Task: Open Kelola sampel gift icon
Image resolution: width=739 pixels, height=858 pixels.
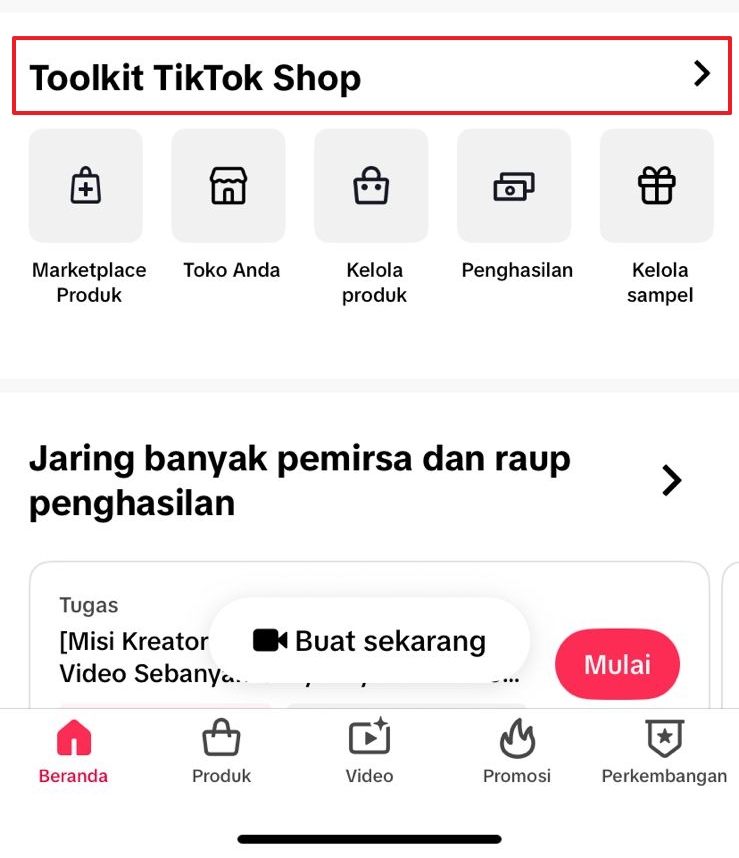Action: (x=657, y=185)
